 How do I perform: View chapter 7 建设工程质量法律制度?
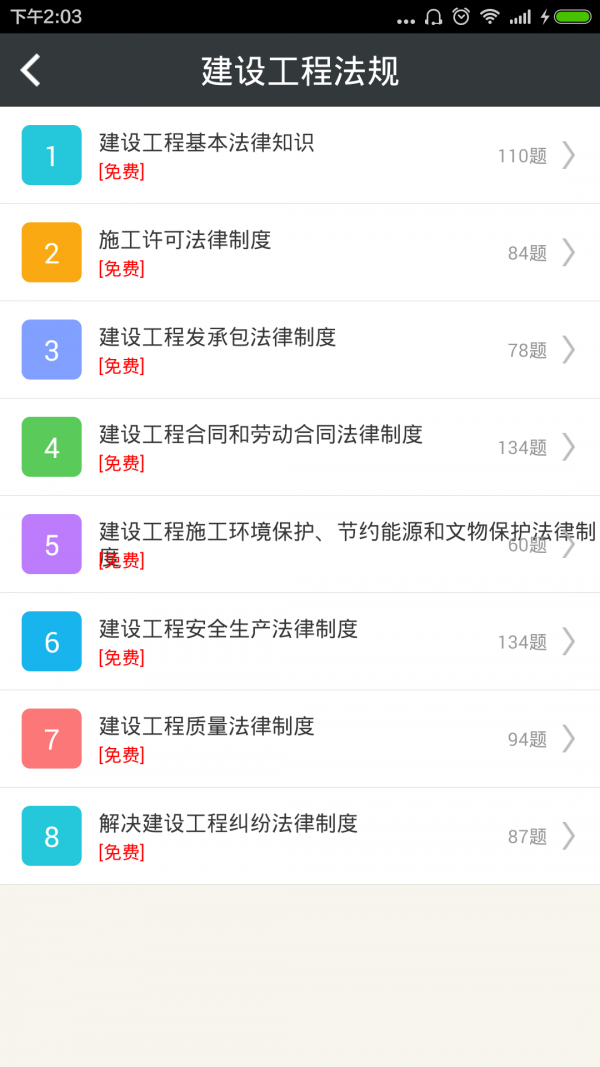[300, 738]
